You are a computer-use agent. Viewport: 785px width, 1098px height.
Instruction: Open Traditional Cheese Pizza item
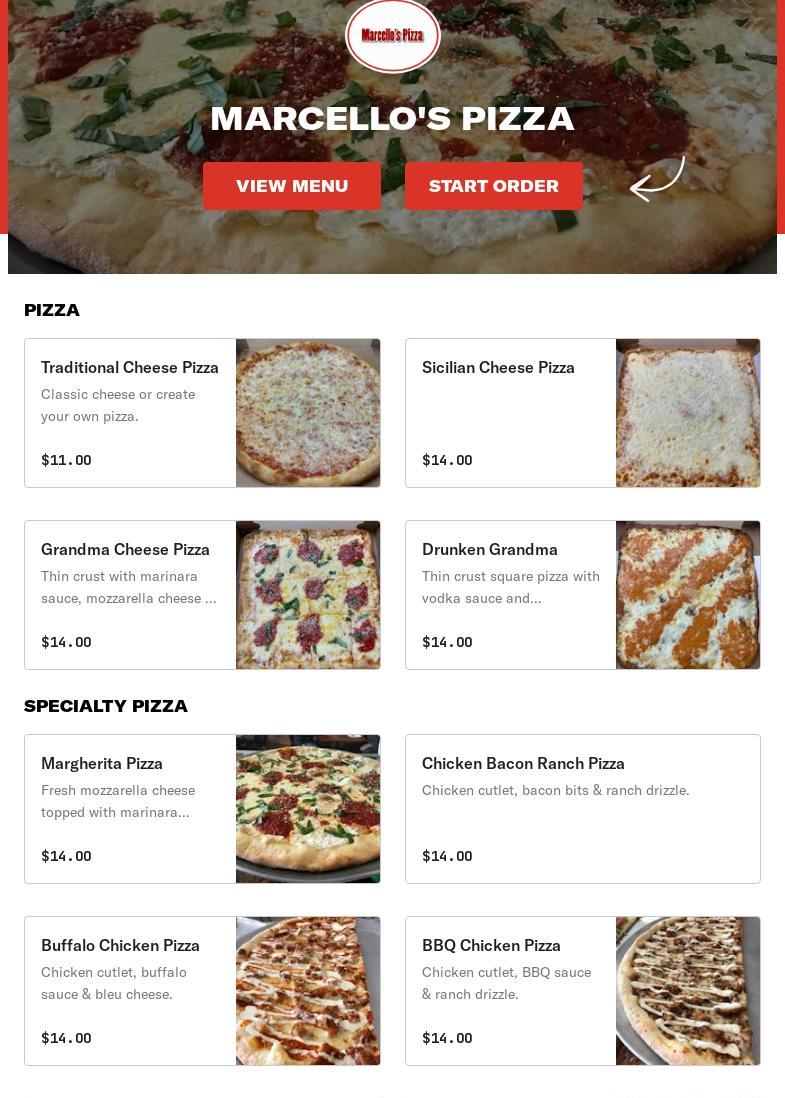point(202,413)
